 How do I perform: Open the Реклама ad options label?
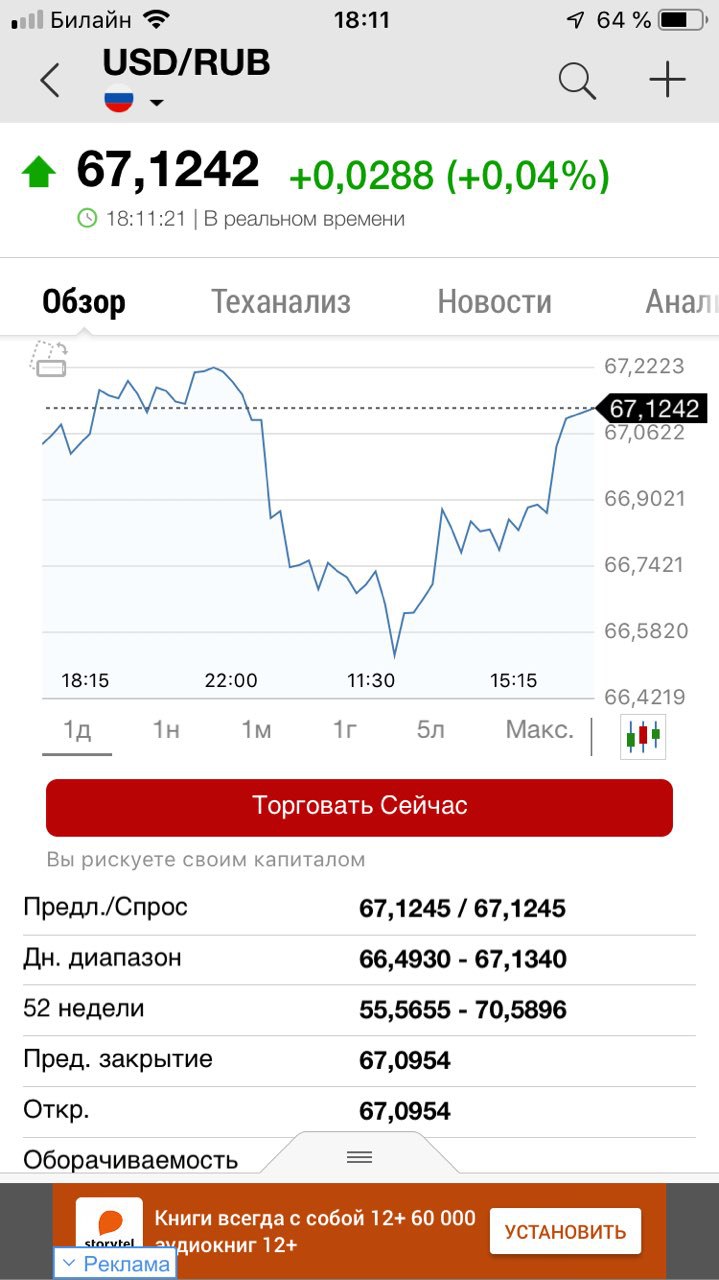(116, 1264)
